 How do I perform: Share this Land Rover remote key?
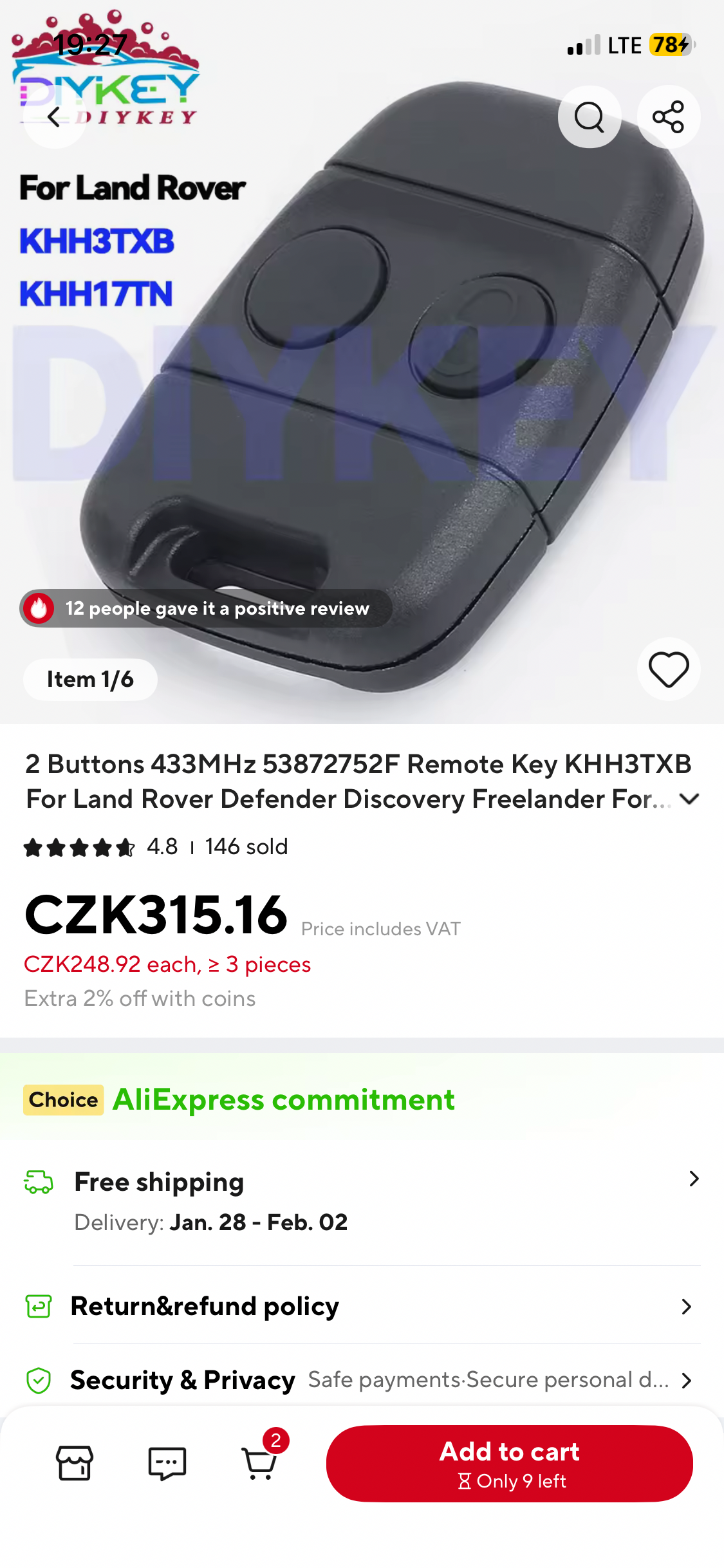tap(668, 117)
